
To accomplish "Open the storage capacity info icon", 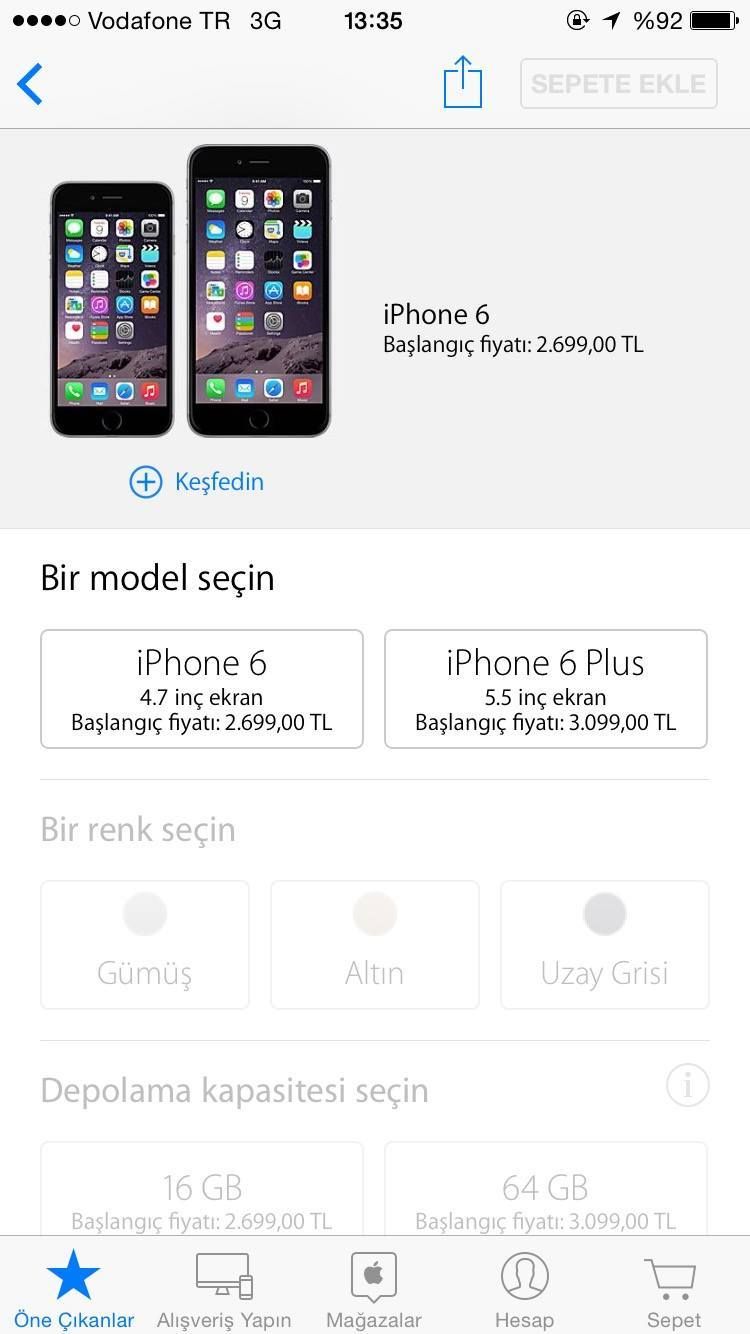I will (x=687, y=1085).
